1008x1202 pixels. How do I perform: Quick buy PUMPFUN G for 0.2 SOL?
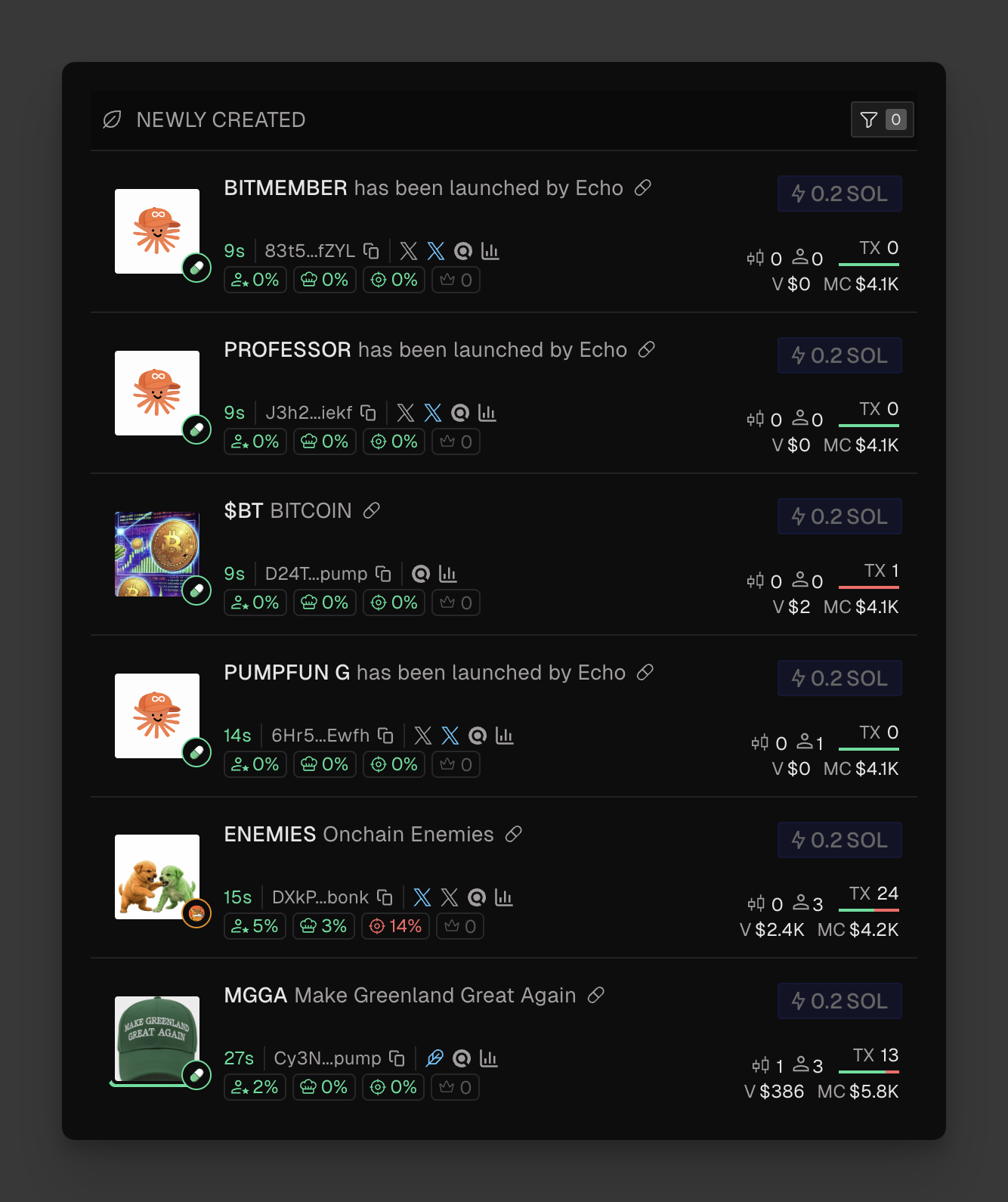pyautogui.click(x=839, y=679)
